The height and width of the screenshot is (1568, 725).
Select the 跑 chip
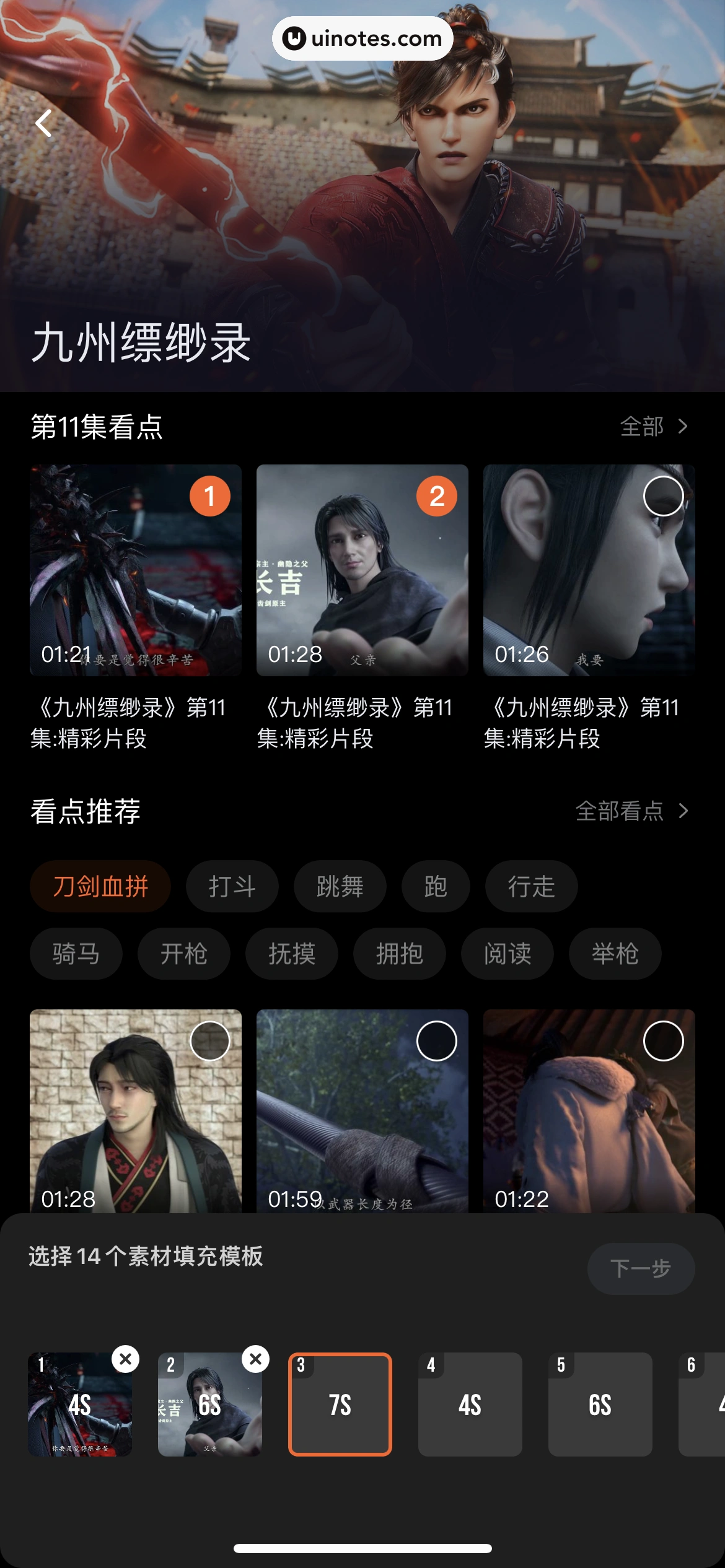coord(435,886)
